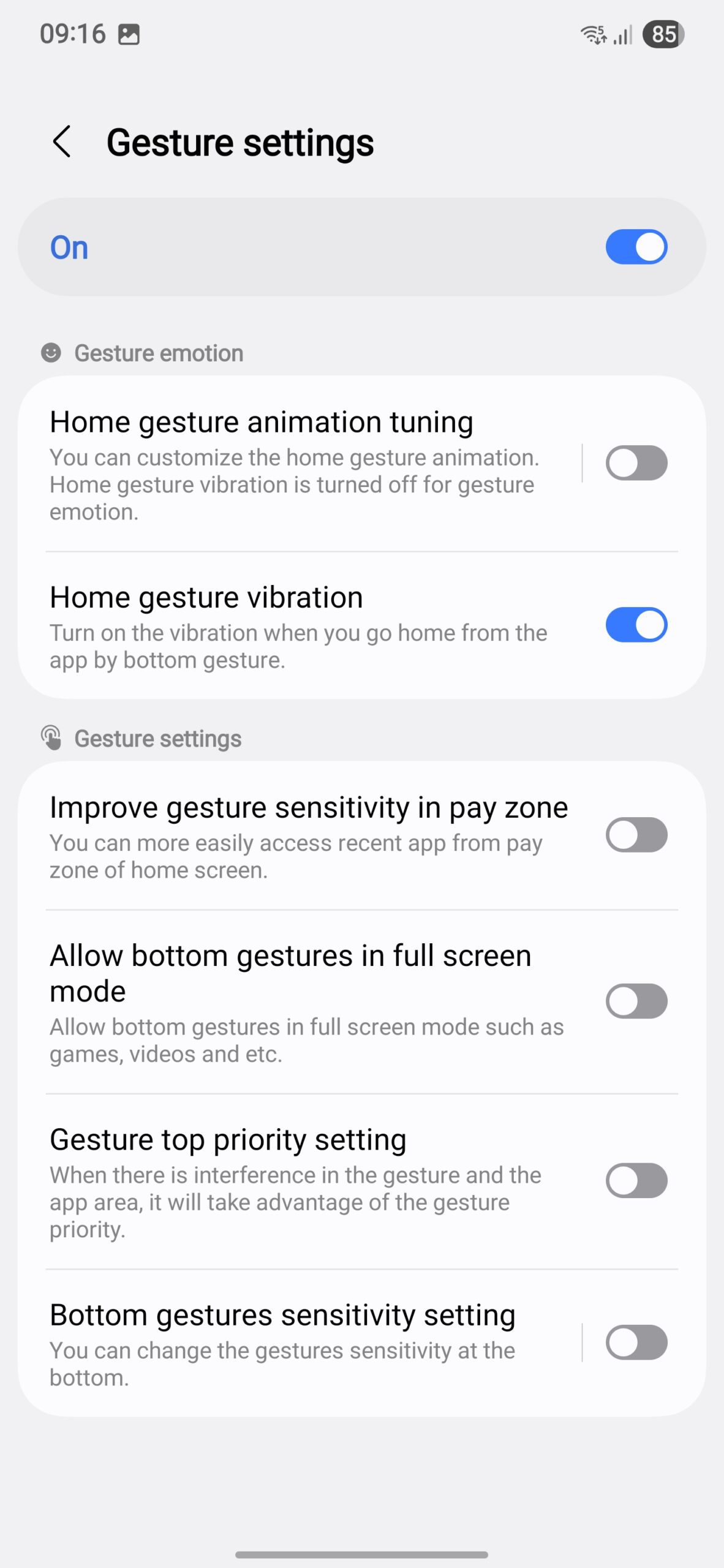This screenshot has width=724, height=1568.
Task: Turn off the main On switch
Action: tap(636, 247)
